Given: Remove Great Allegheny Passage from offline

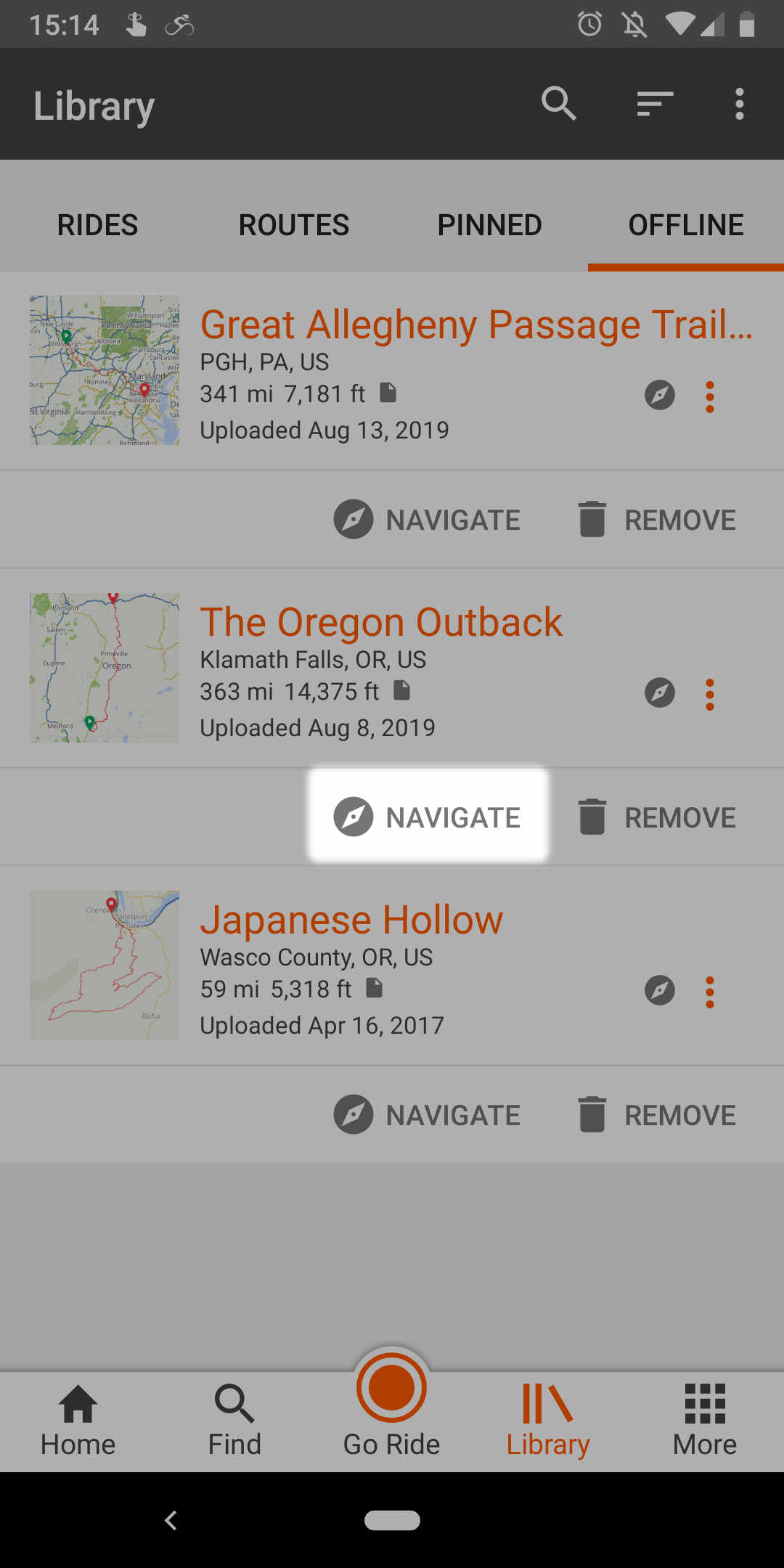Looking at the screenshot, I should 658,520.
